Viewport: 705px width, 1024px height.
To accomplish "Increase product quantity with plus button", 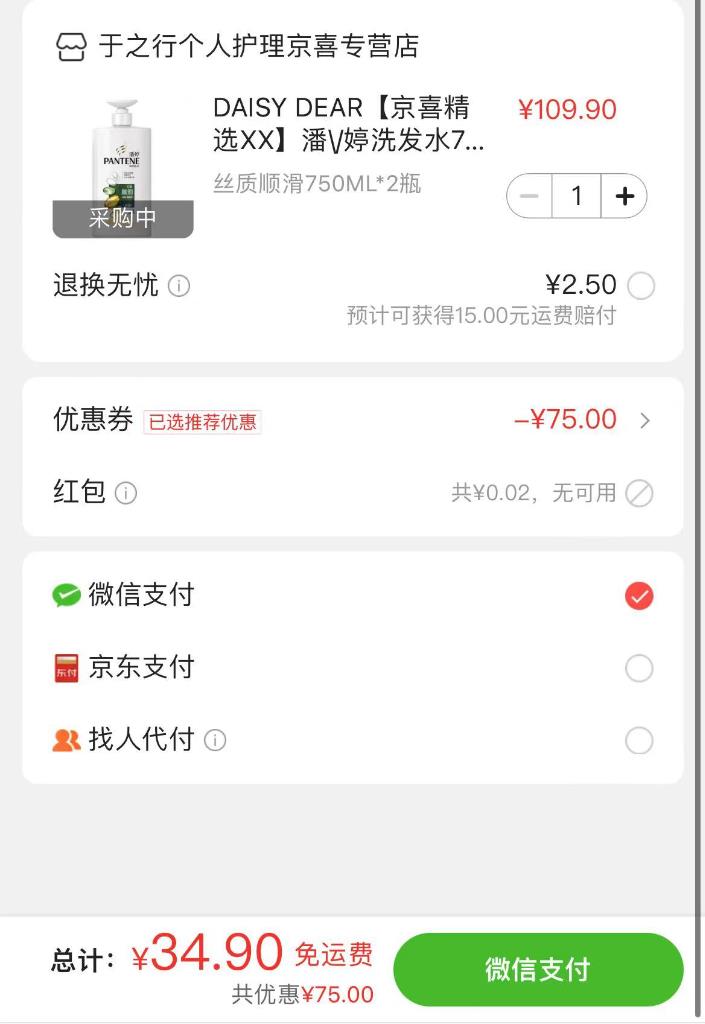I will tap(625, 196).
